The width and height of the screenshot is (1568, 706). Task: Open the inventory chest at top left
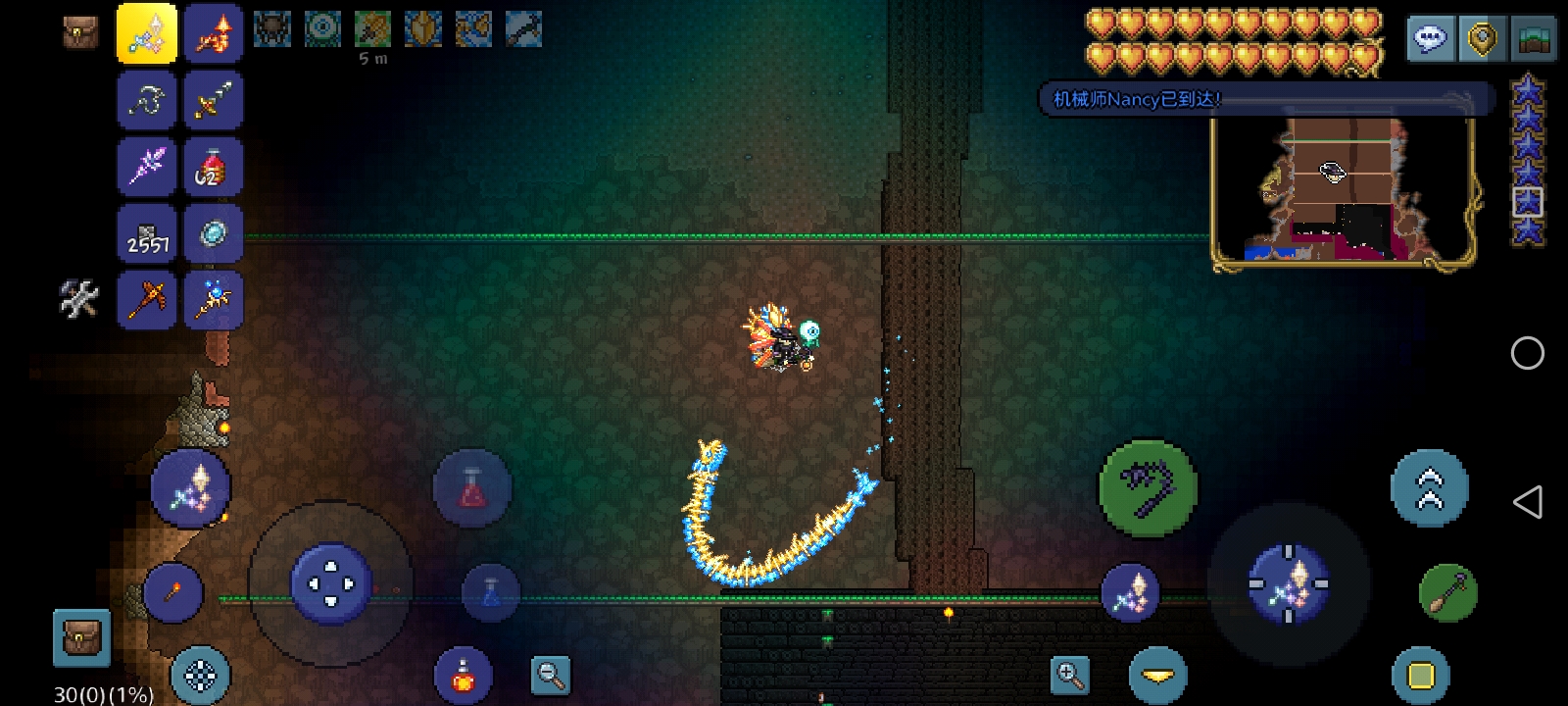(x=80, y=32)
